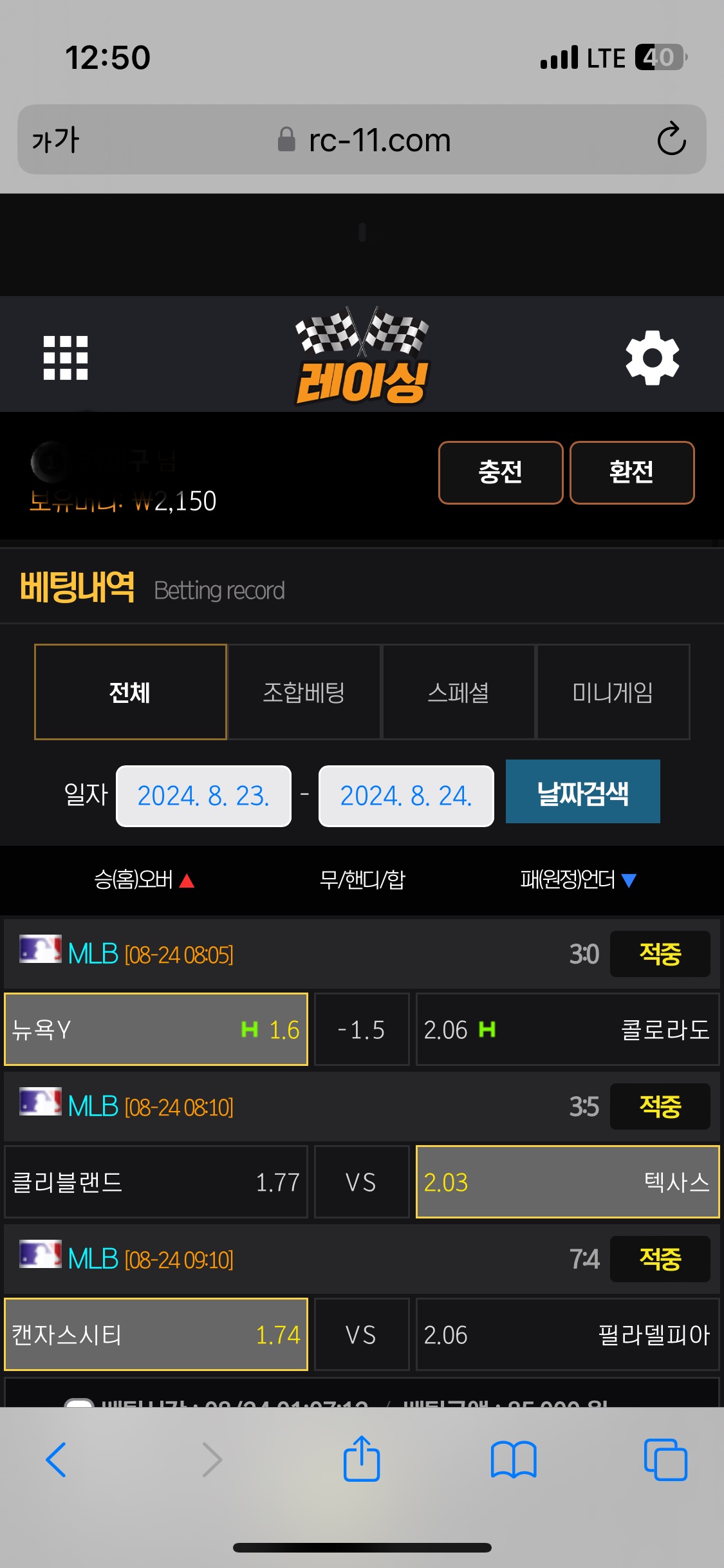Tap the 날짜검색 date search button
Image resolution: width=724 pixels, height=1568 pixels.
[x=582, y=792]
